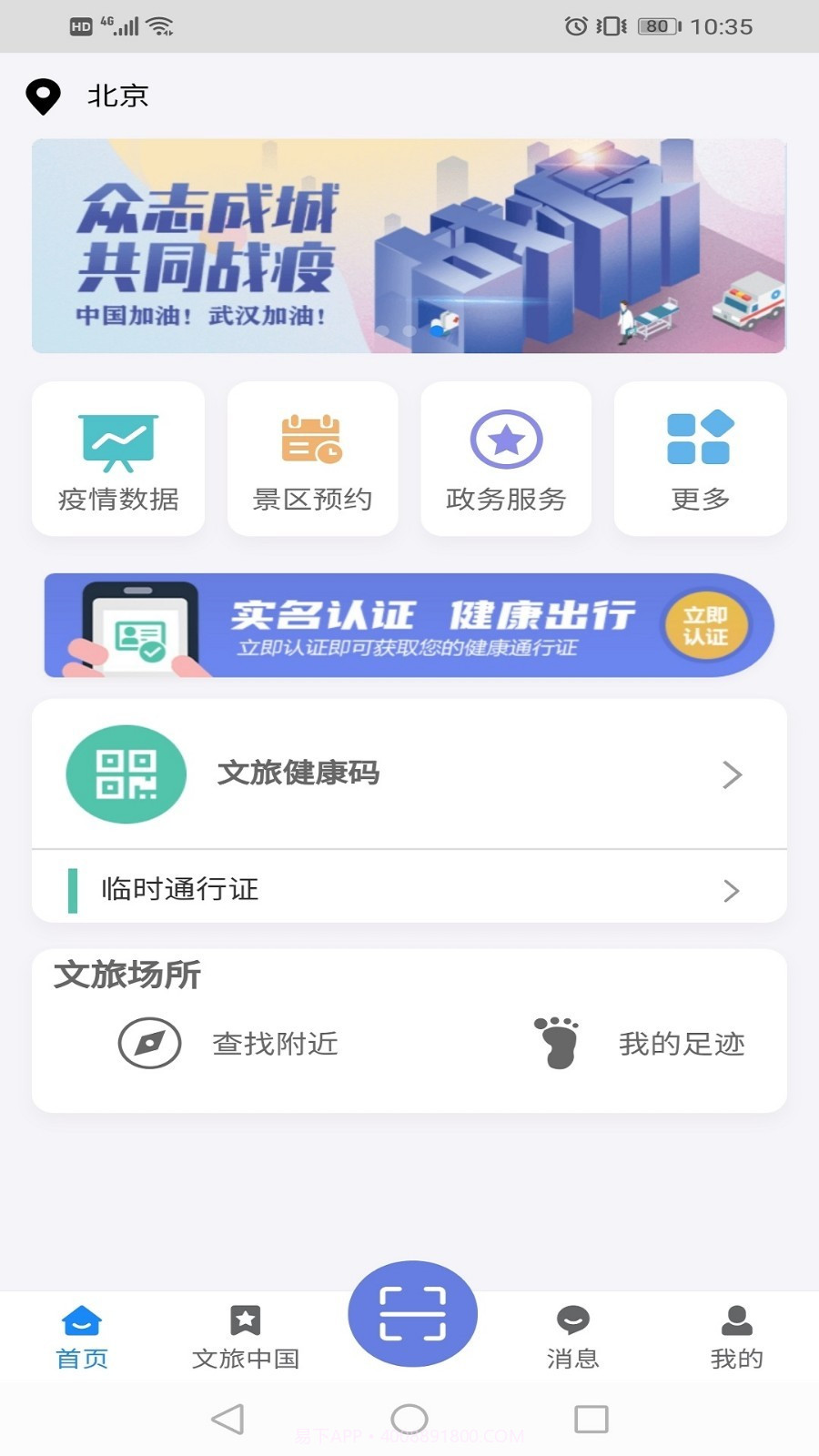The height and width of the screenshot is (1456, 819).
Task: Open the 我的 profile tab
Action: (x=735, y=1334)
